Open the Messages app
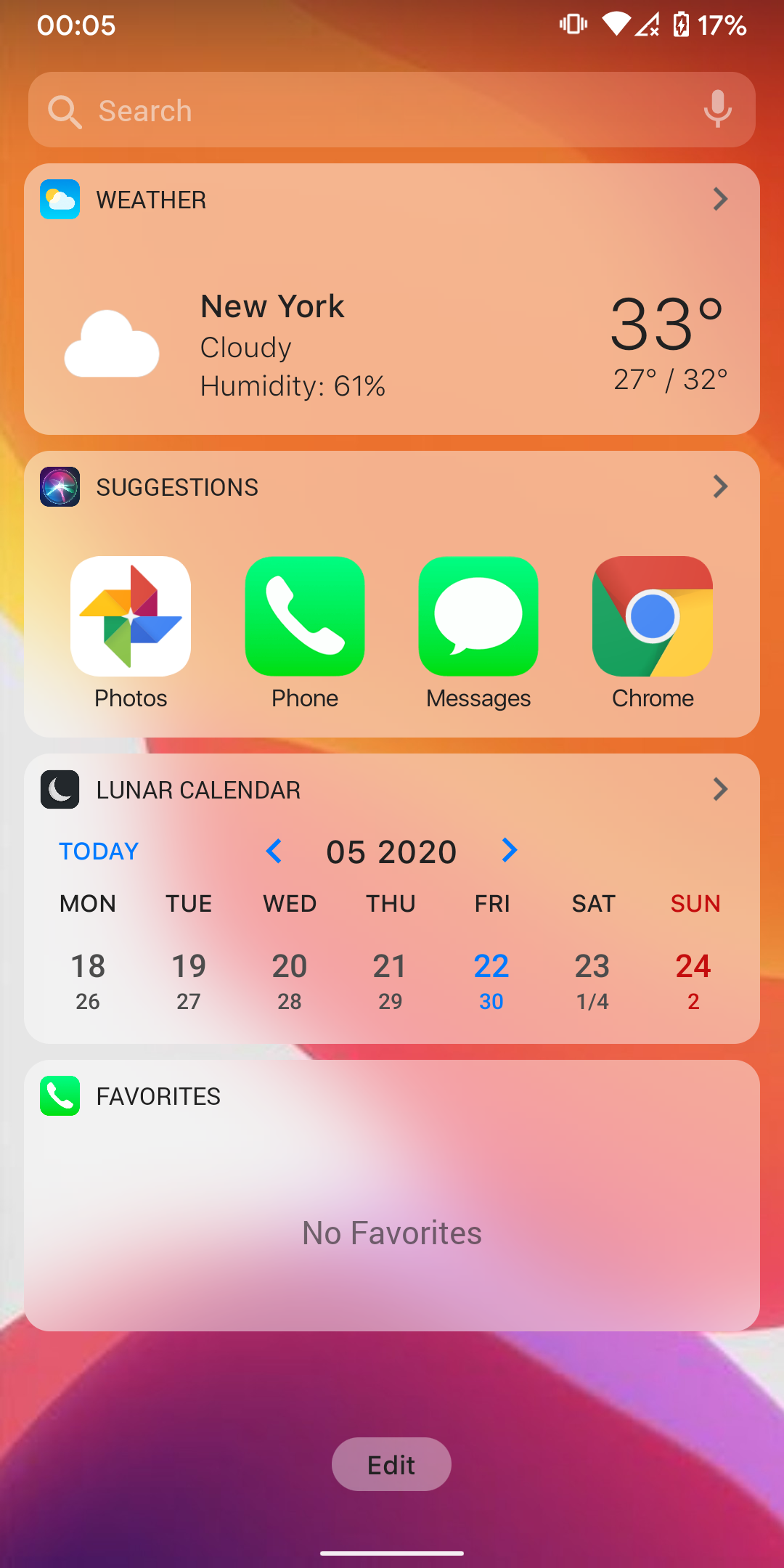The height and width of the screenshot is (1568, 784). (478, 617)
